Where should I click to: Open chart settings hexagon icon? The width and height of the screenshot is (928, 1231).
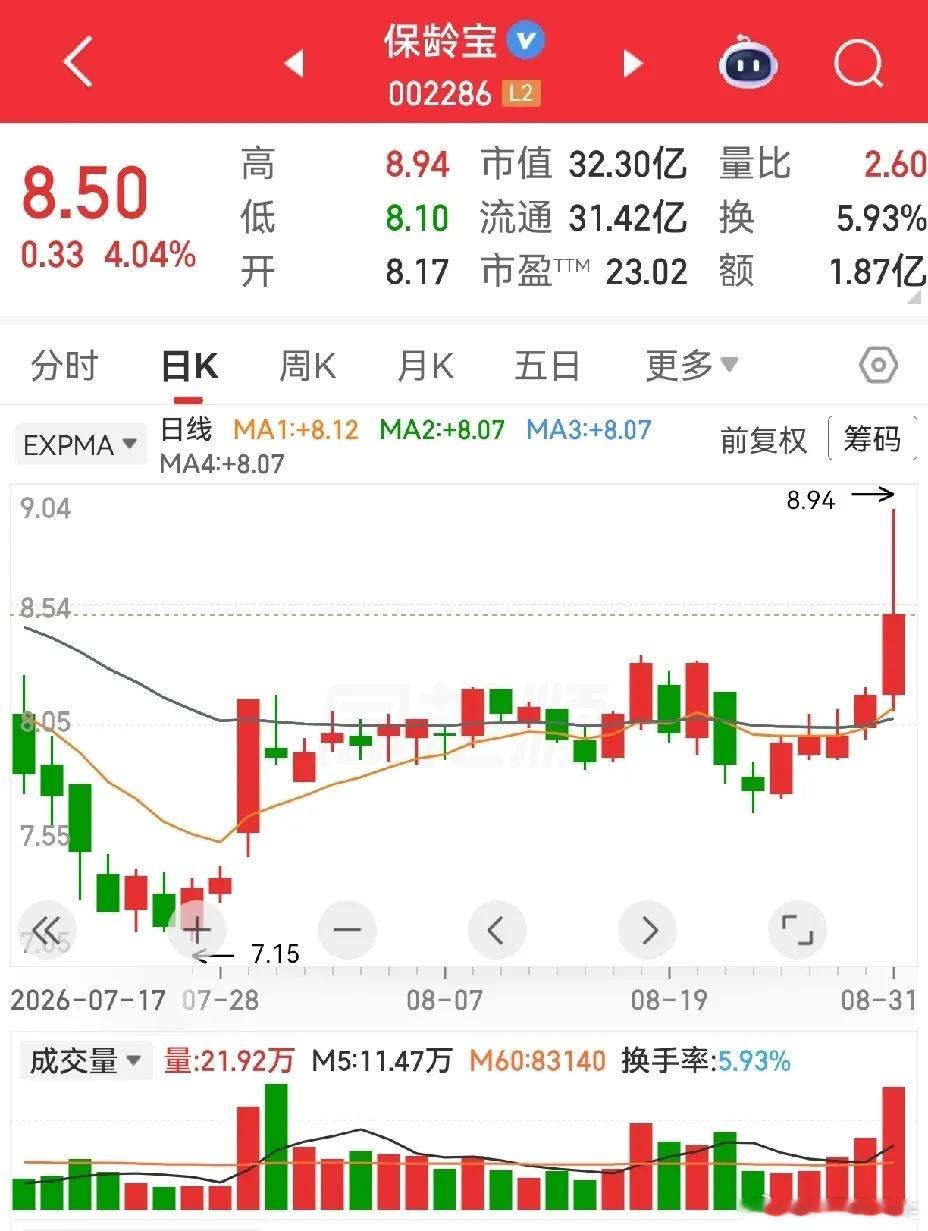coord(878,366)
